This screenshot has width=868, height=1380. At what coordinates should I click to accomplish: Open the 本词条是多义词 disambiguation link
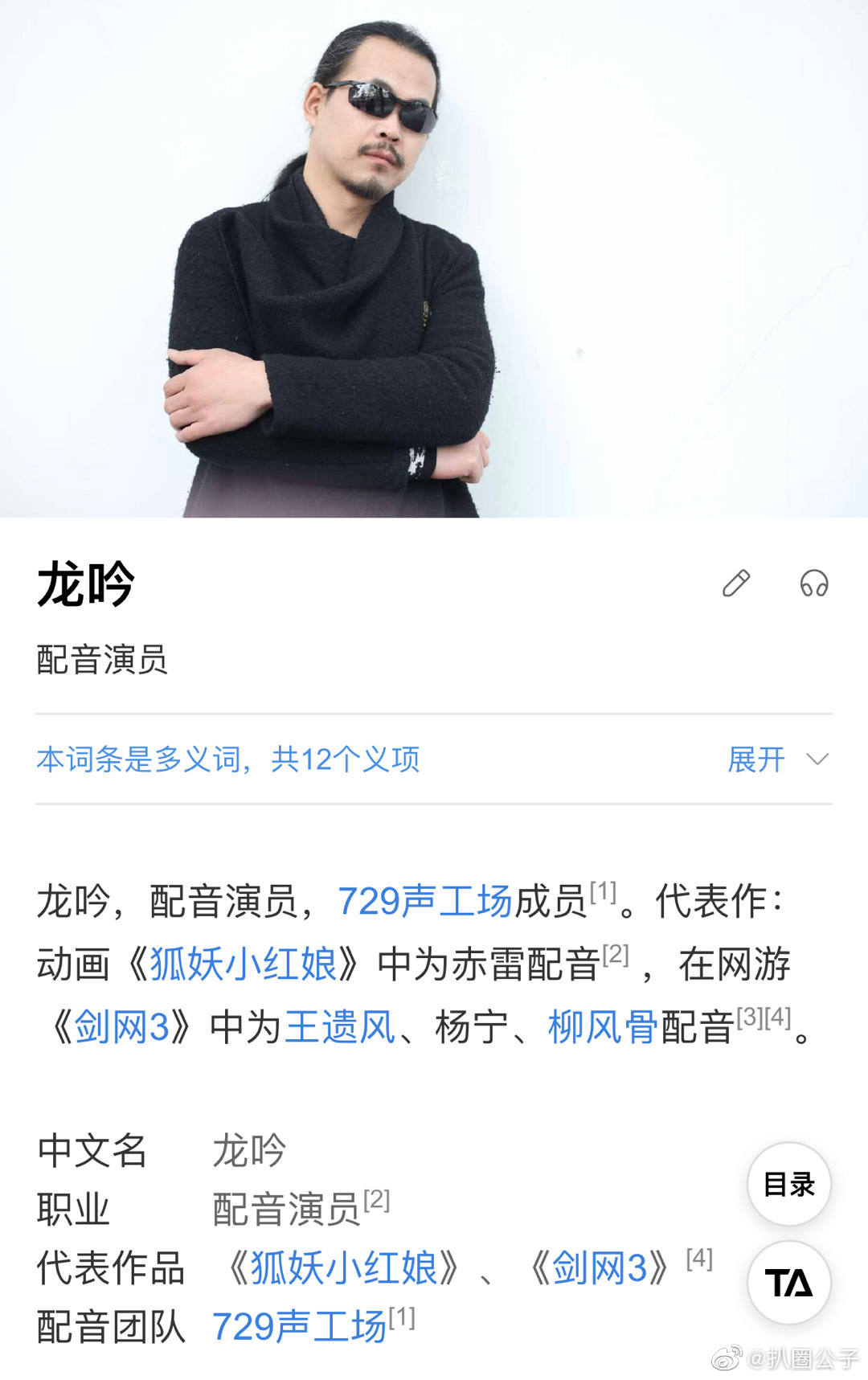(228, 760)
